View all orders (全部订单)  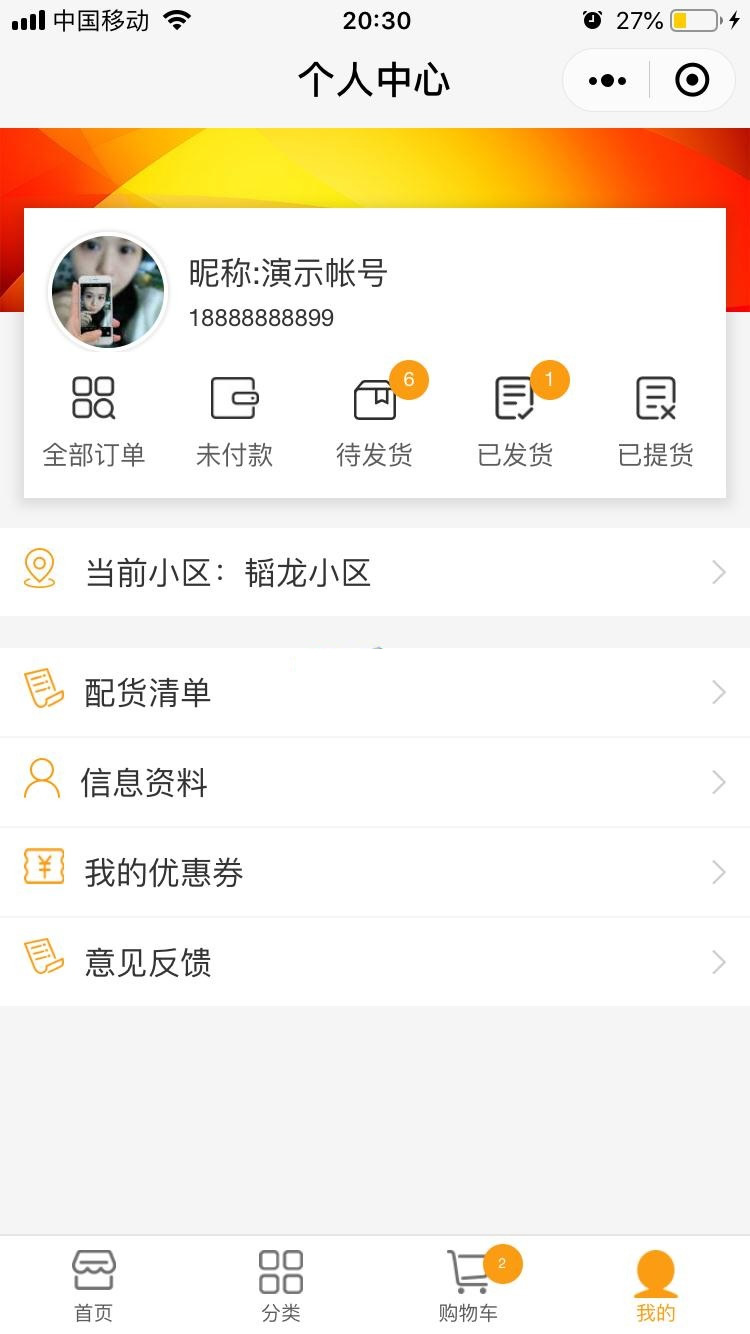(x=94, y=422)
